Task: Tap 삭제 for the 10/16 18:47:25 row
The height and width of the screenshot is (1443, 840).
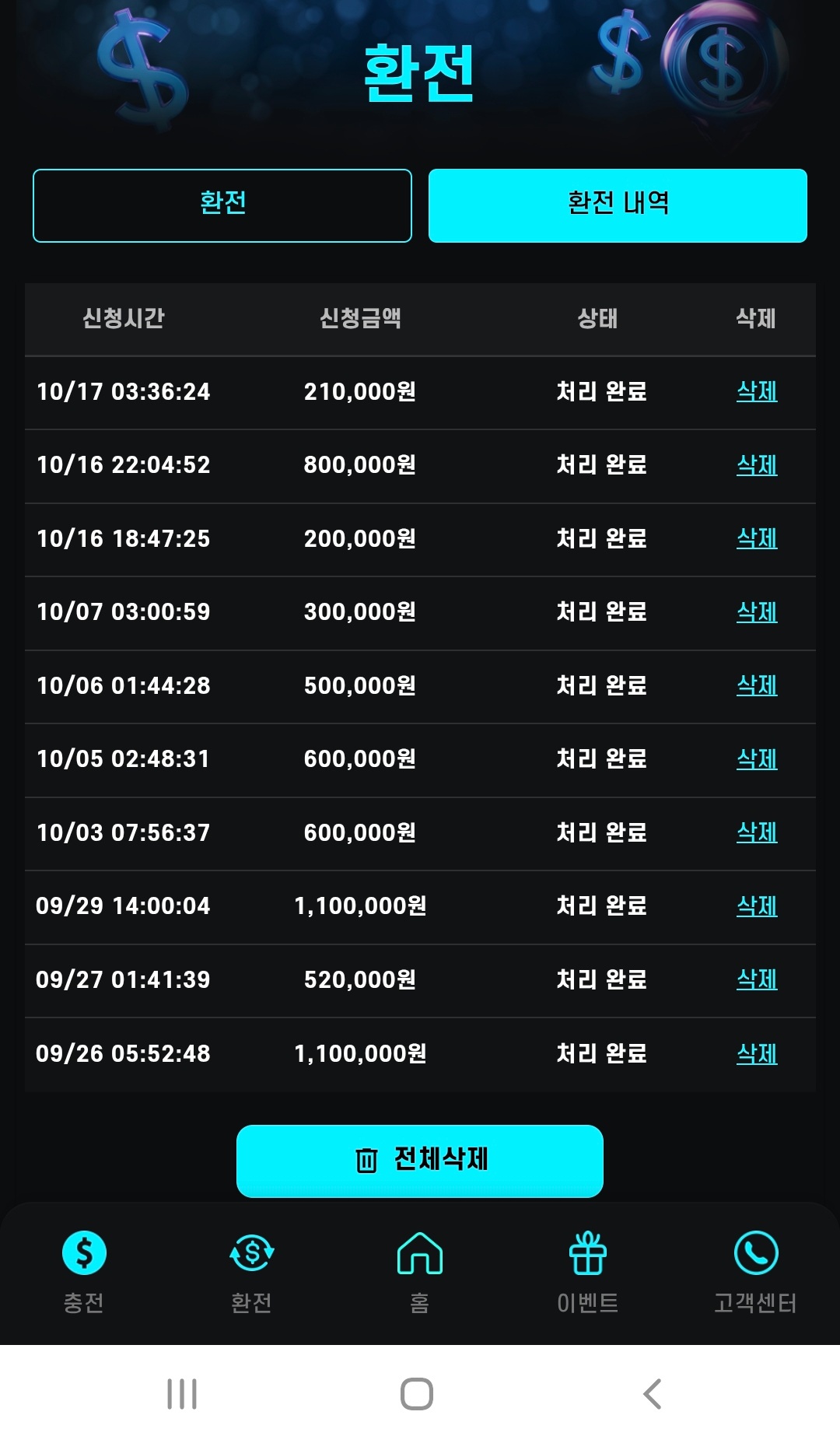Action: pos(757,538)
